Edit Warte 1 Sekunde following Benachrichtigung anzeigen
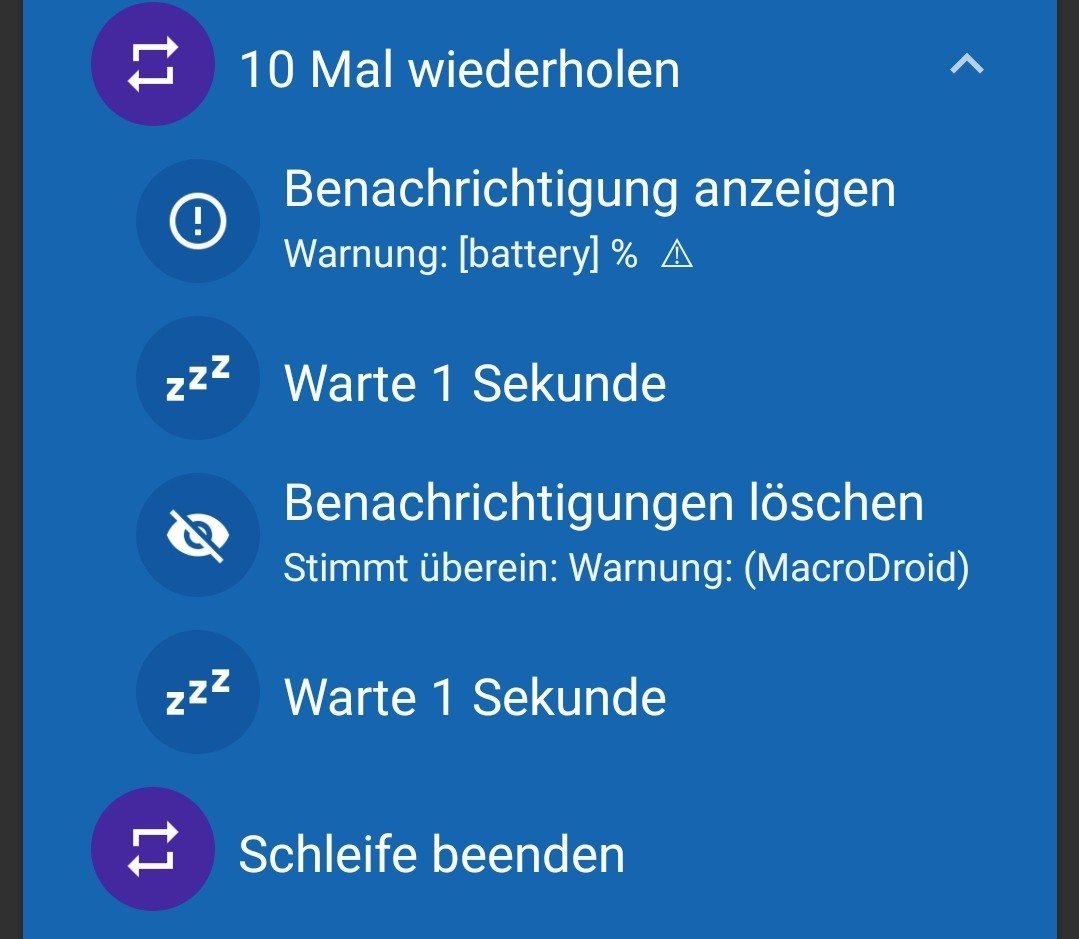1079x939 pixels. pyautogui.click(x=475, y=384)
